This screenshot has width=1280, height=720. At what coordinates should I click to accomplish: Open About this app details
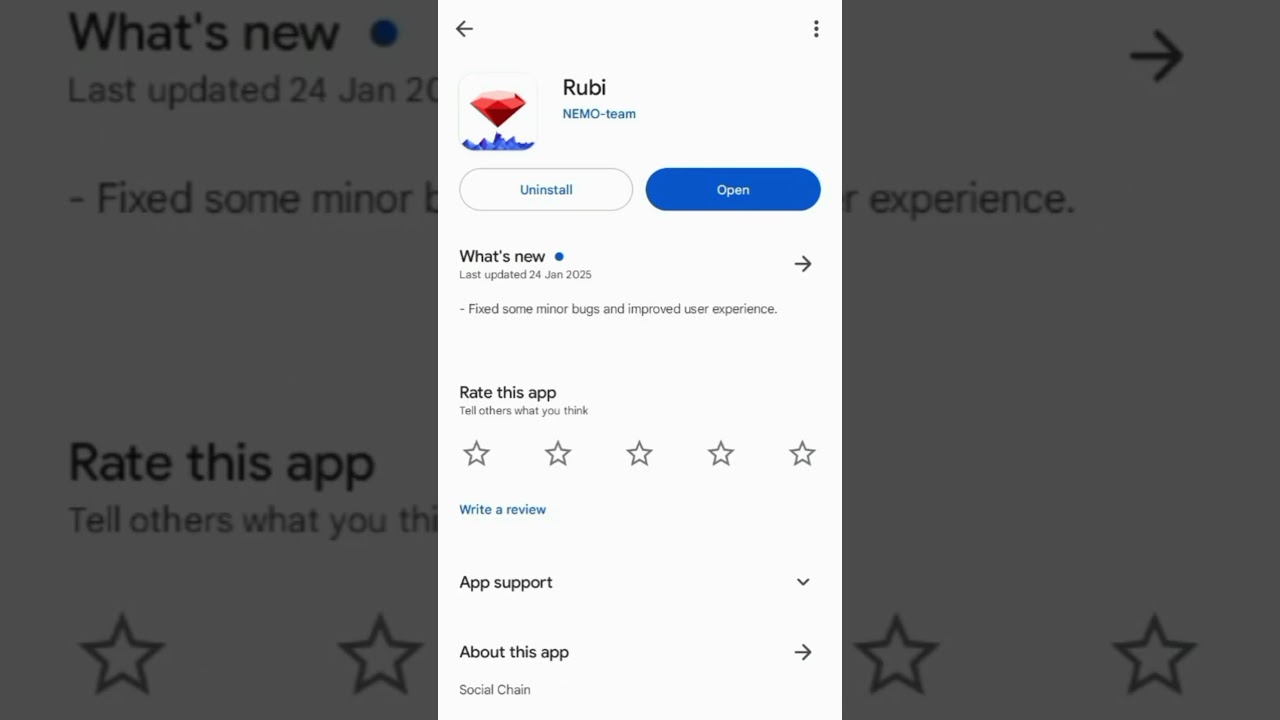pos(802,652)
